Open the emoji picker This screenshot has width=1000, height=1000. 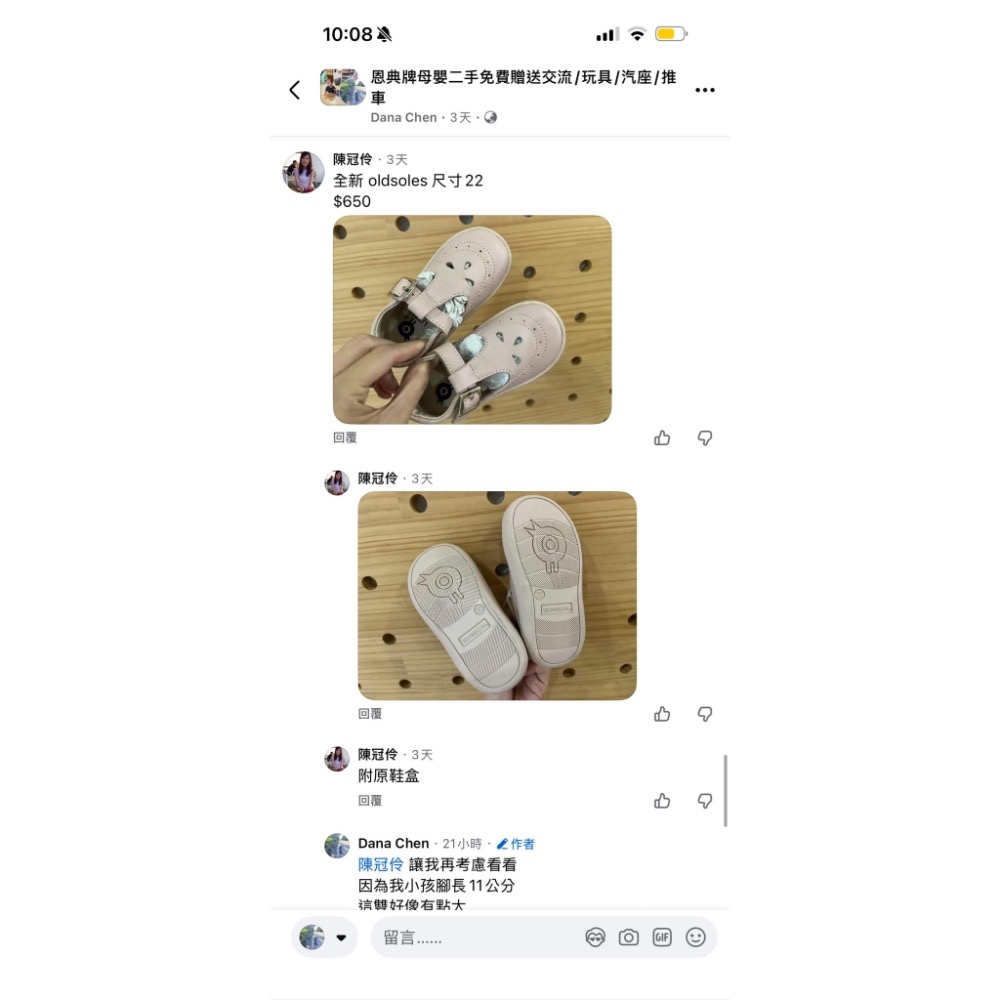point(696,938)
